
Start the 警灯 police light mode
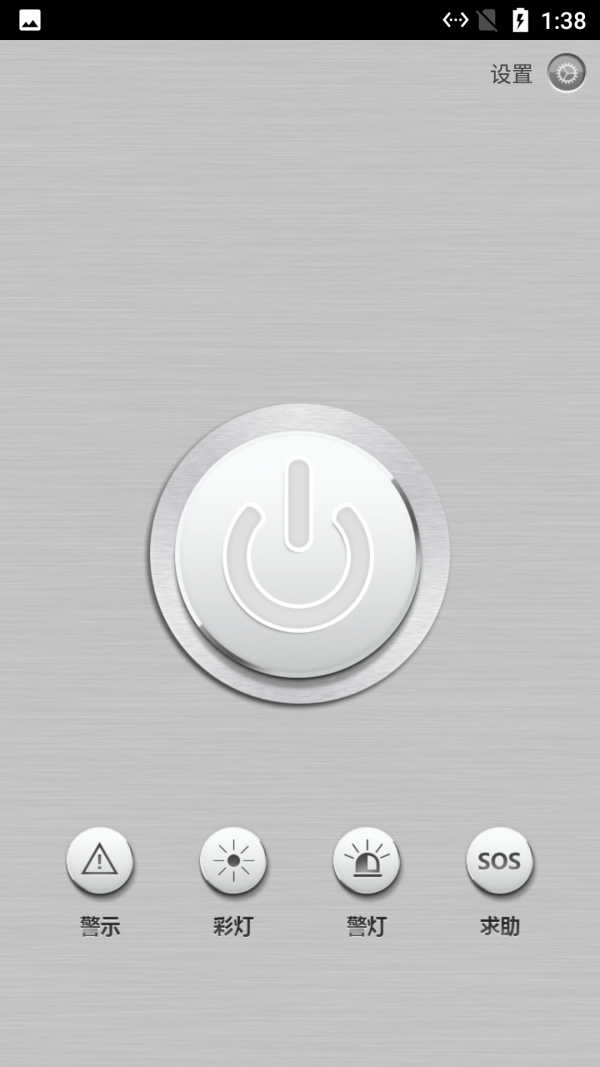pyautogui.click(x=366, y=860)
